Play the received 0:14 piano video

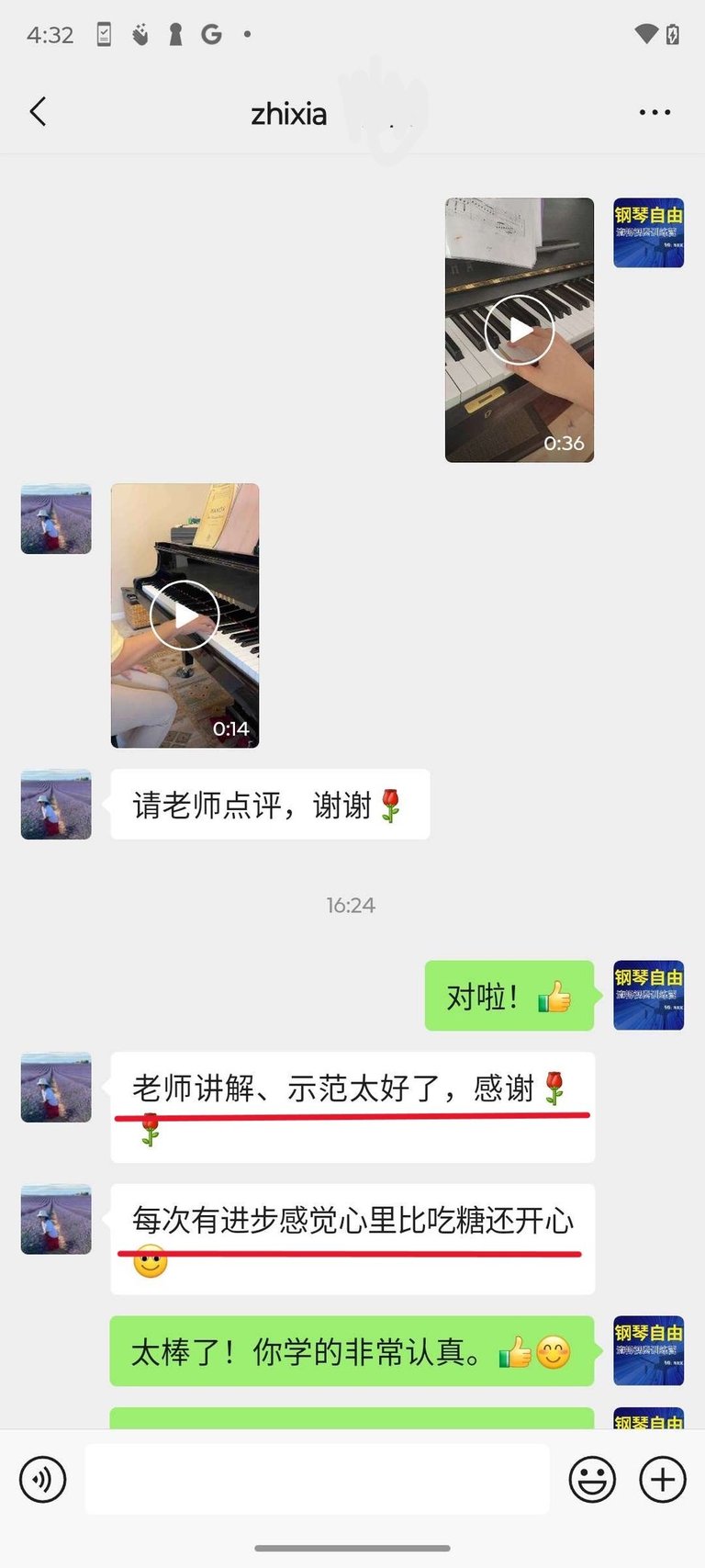click(185, 615)
